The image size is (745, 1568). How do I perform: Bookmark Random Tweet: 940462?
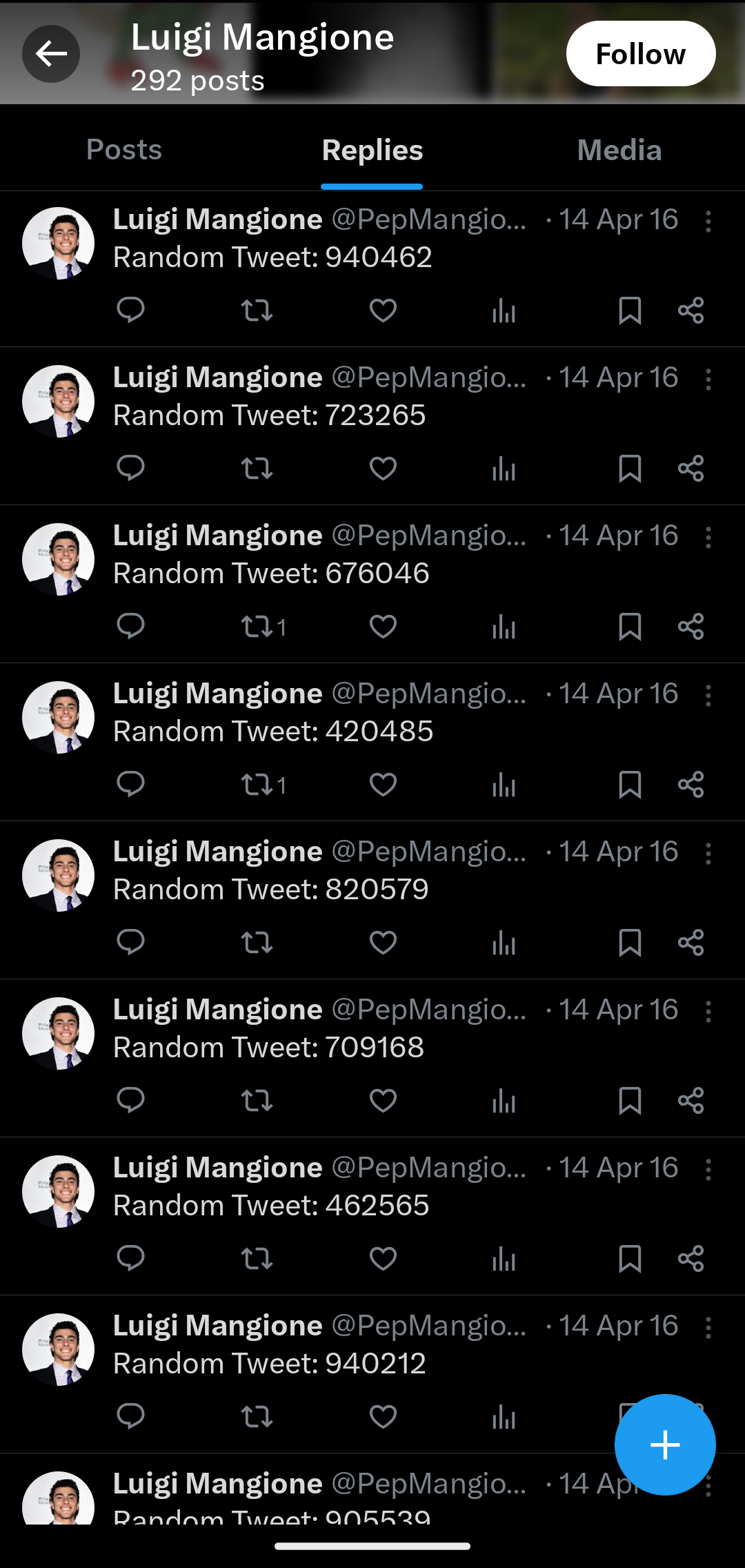click(x=630, y=311)
